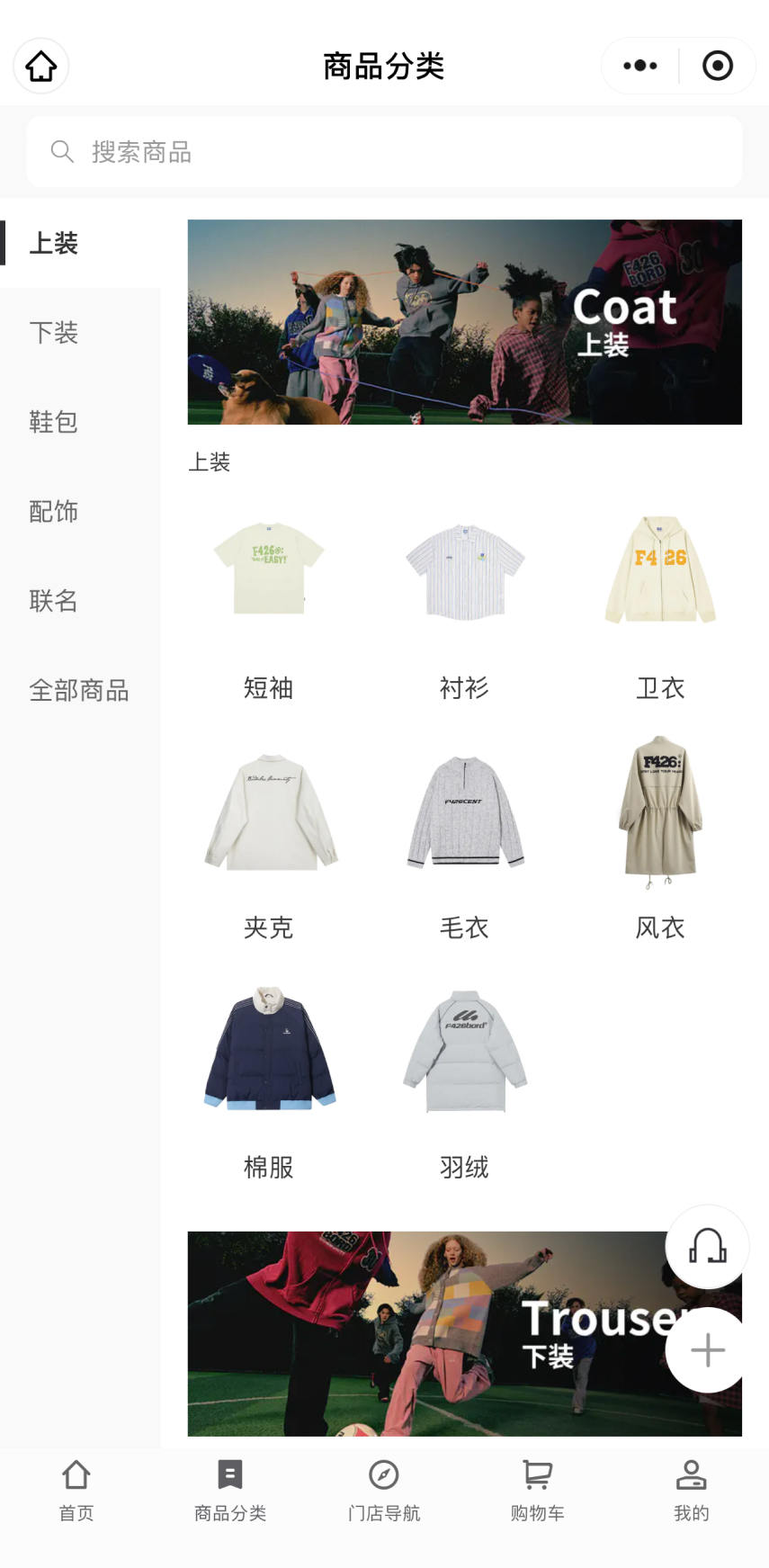Open the 购物车 tab

(537, 1489)
